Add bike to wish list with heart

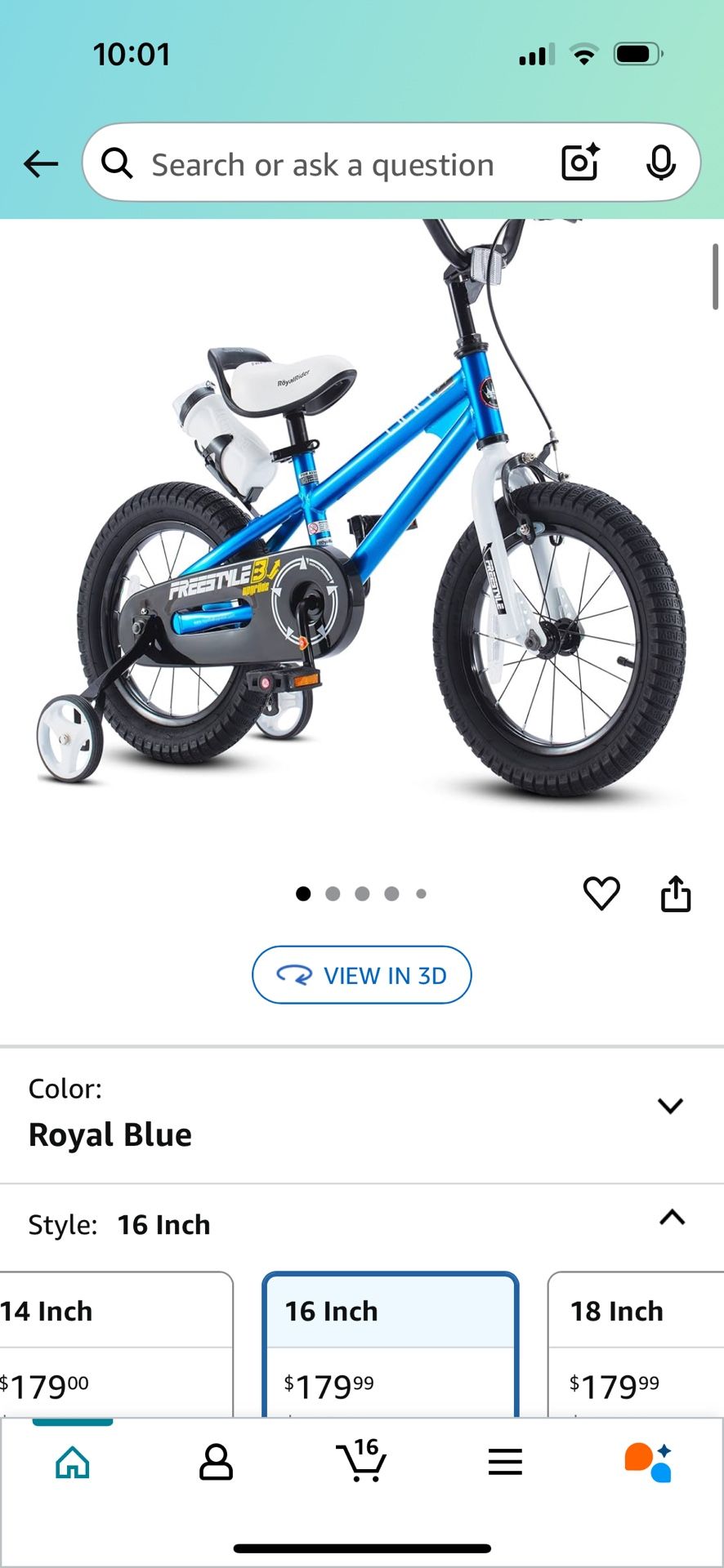click(601, 893)
